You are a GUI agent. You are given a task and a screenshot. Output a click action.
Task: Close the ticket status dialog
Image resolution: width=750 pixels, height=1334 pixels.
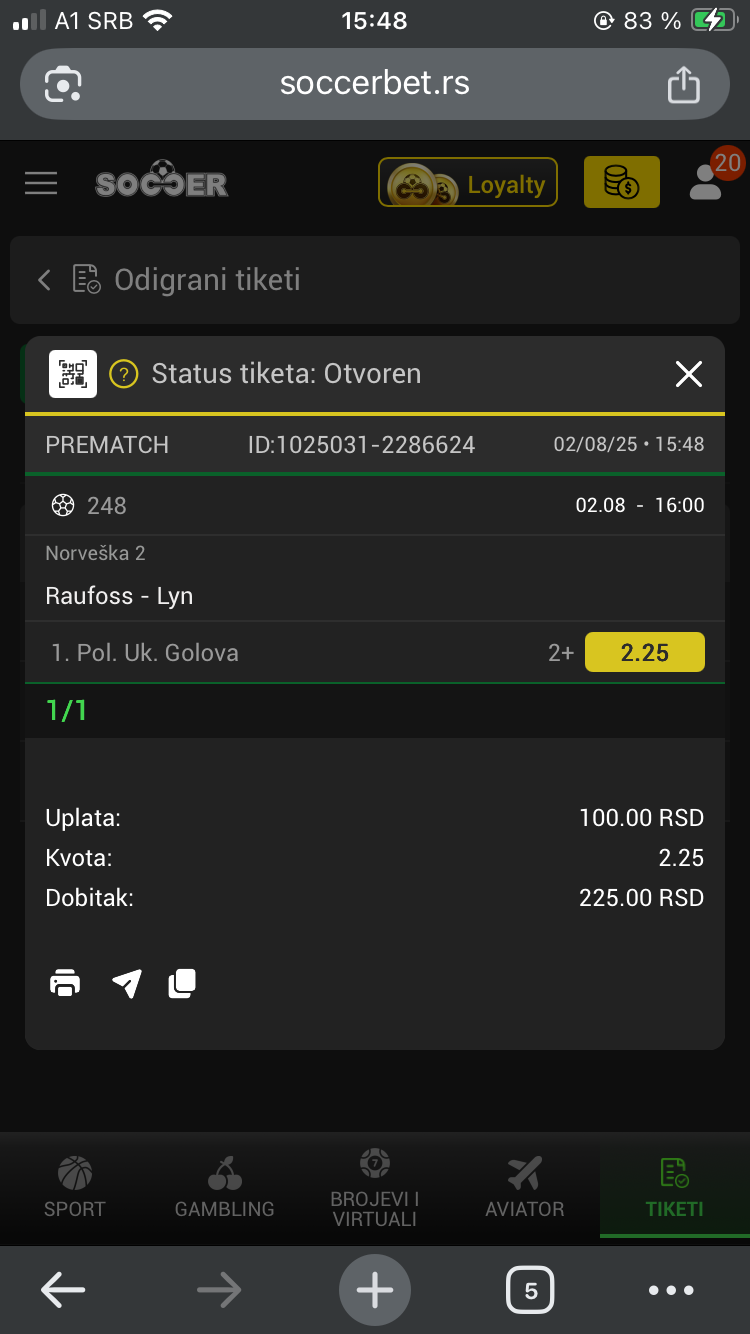689,374
